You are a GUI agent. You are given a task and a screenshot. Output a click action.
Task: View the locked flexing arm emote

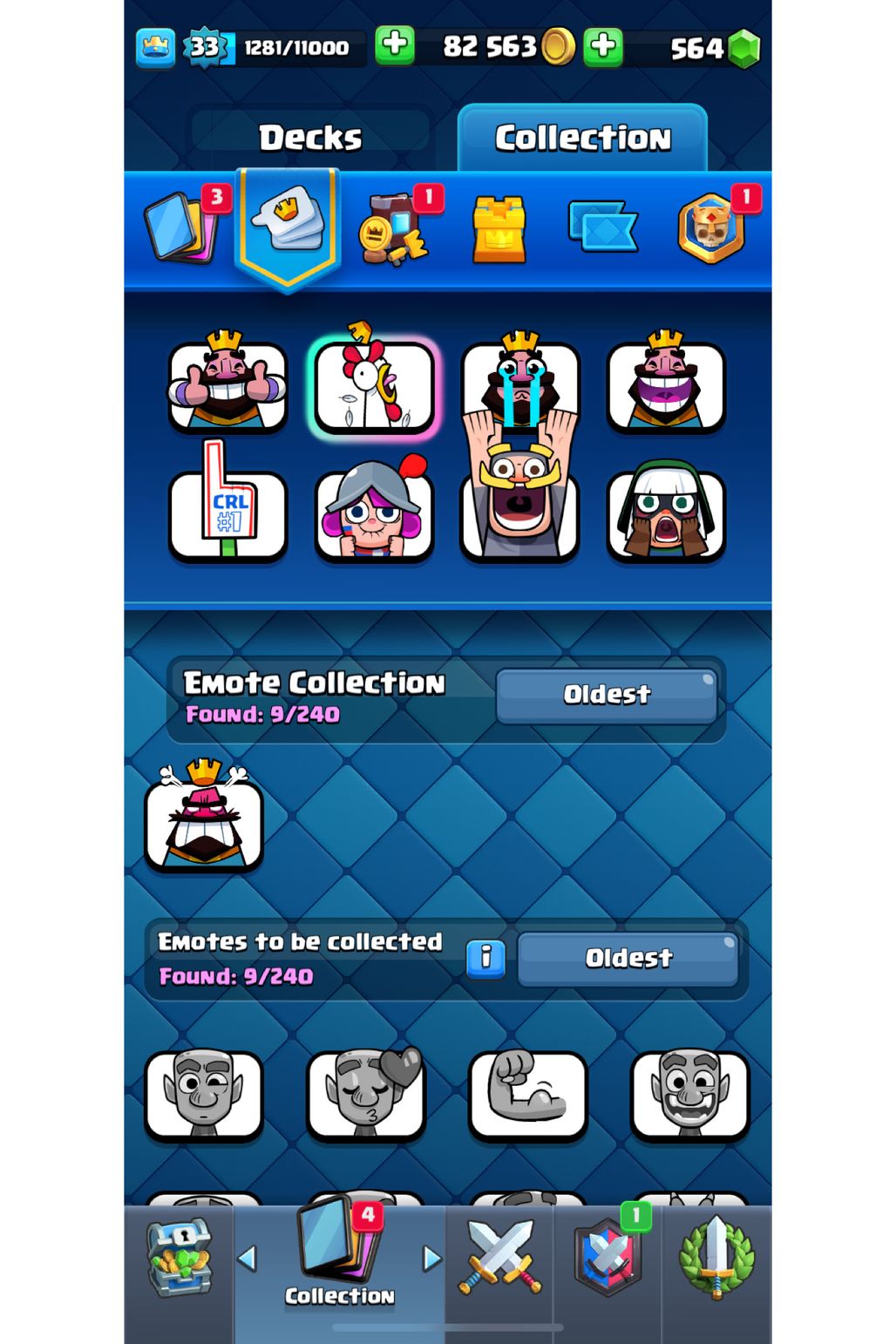pyautogui.click(x=528, y=1093)
